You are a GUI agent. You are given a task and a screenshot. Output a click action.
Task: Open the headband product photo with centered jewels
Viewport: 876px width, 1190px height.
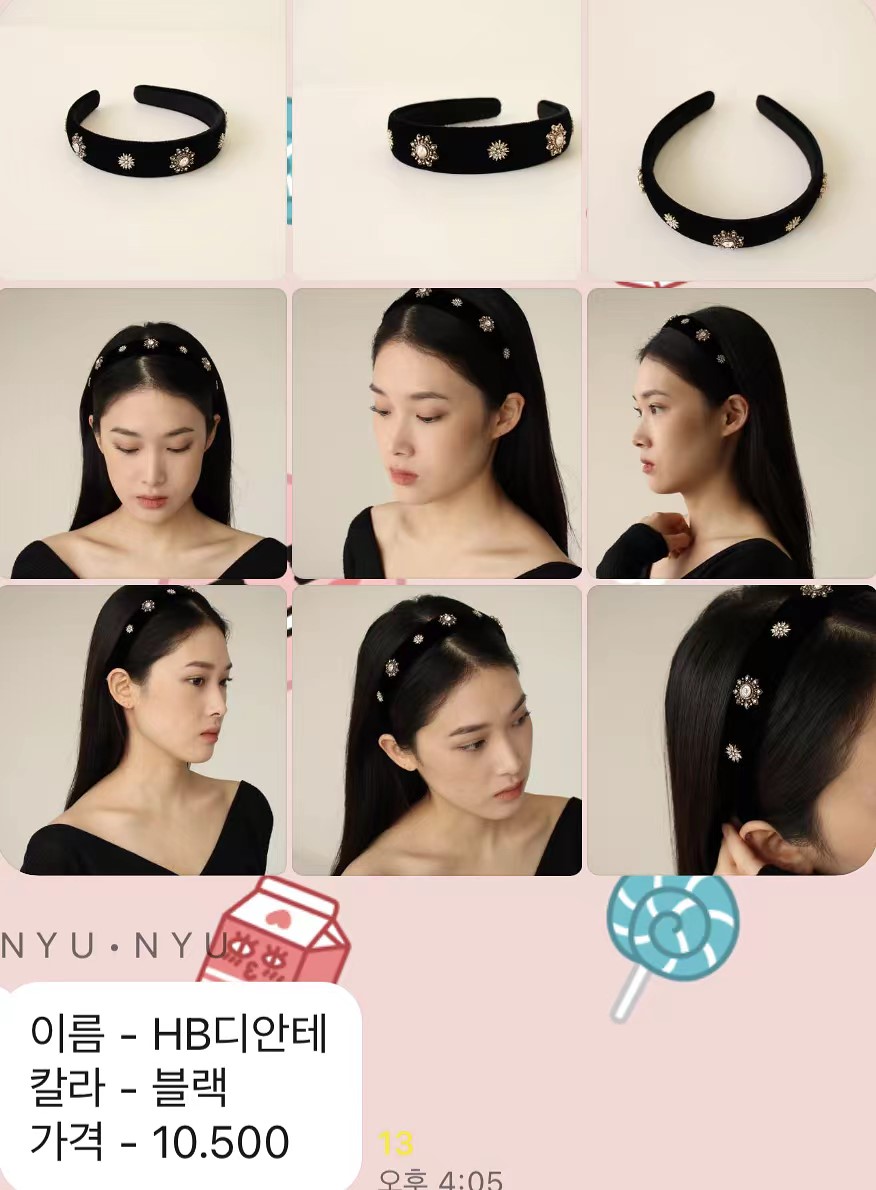click(x=437, y=140)
